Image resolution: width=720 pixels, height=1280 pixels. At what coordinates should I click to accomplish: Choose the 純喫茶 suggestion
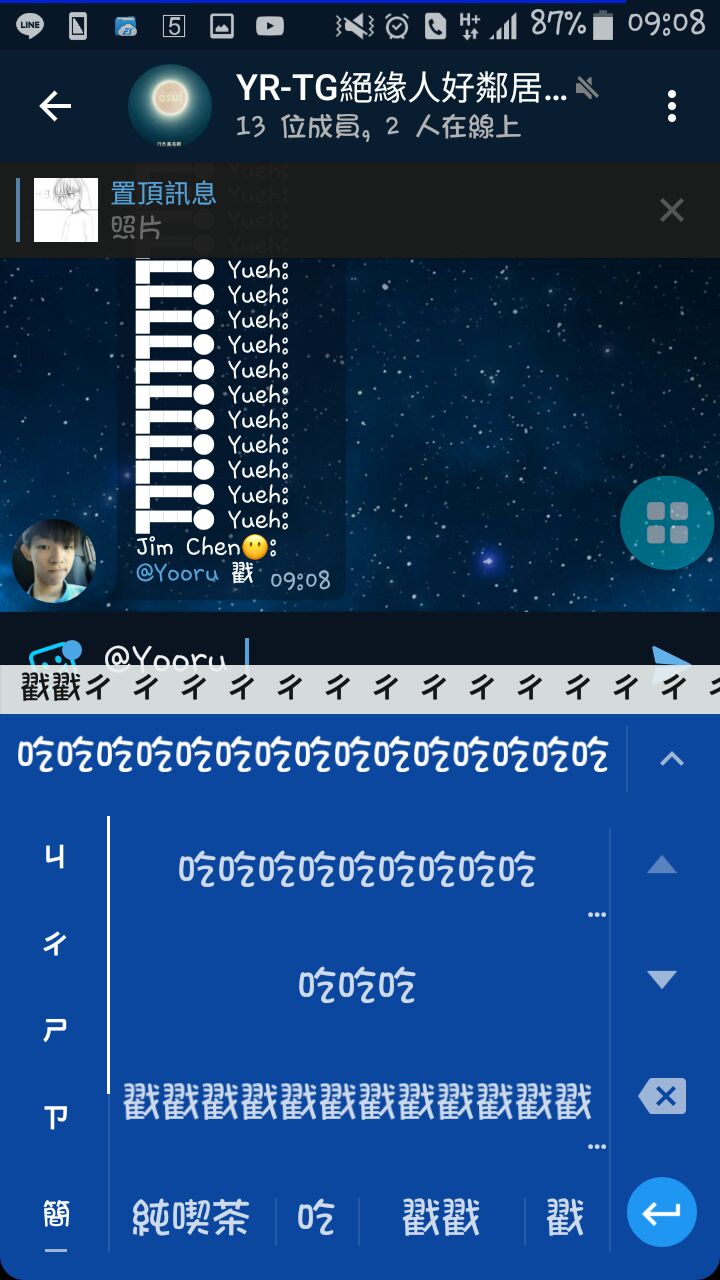coord(190,1219)
